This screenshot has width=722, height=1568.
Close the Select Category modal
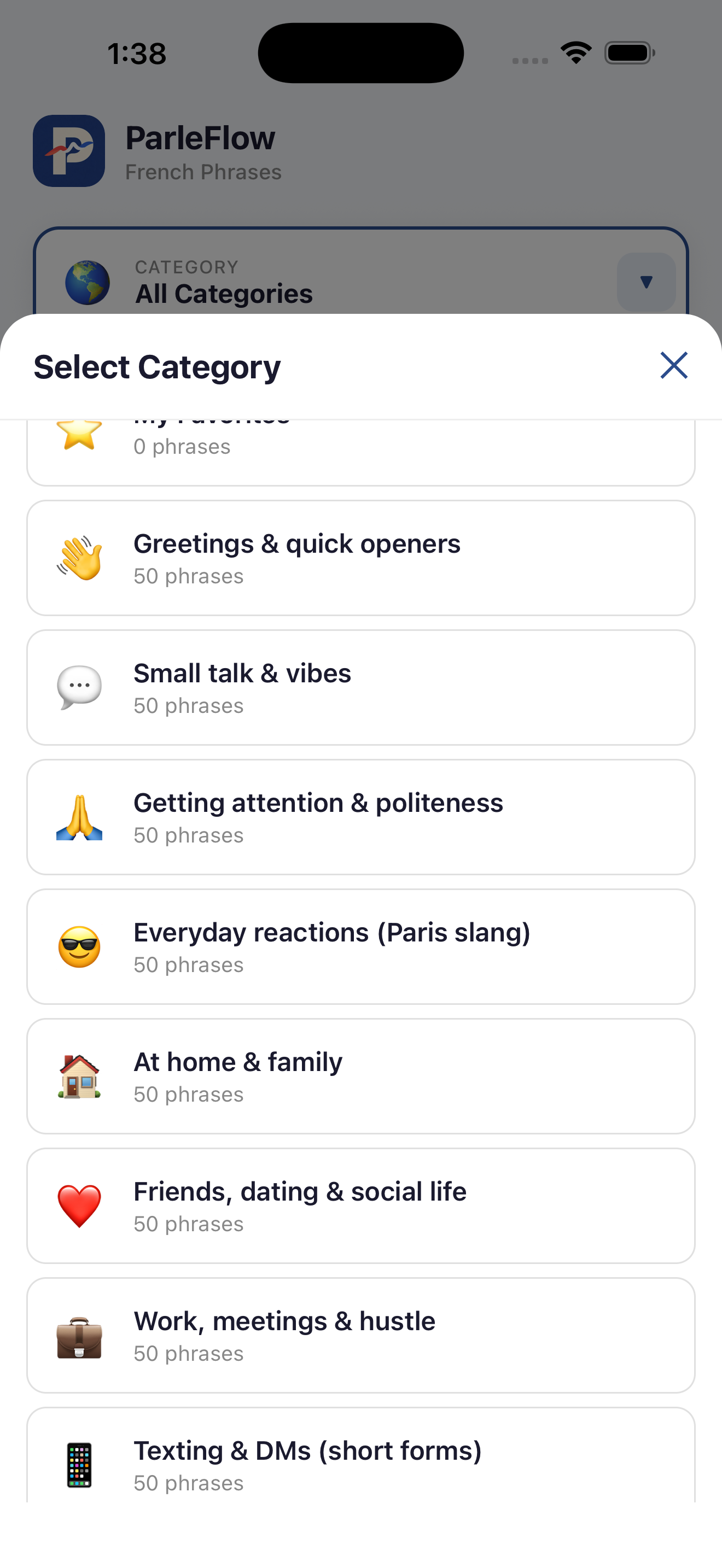(673, 365)
